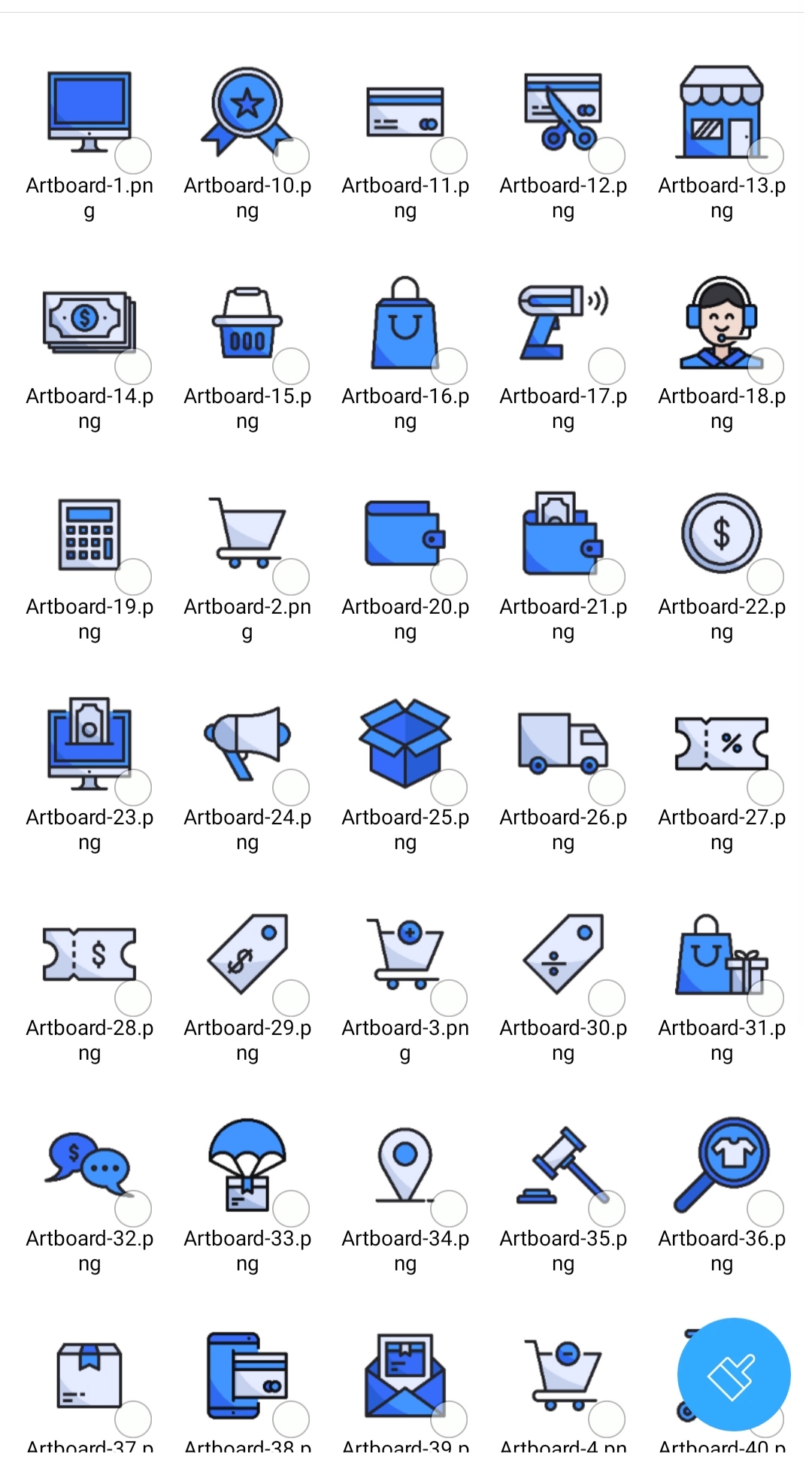Open the Artboard-1.png monitor image
The height and width of the screenshot is (1463, 812).
tap(89, 111)
